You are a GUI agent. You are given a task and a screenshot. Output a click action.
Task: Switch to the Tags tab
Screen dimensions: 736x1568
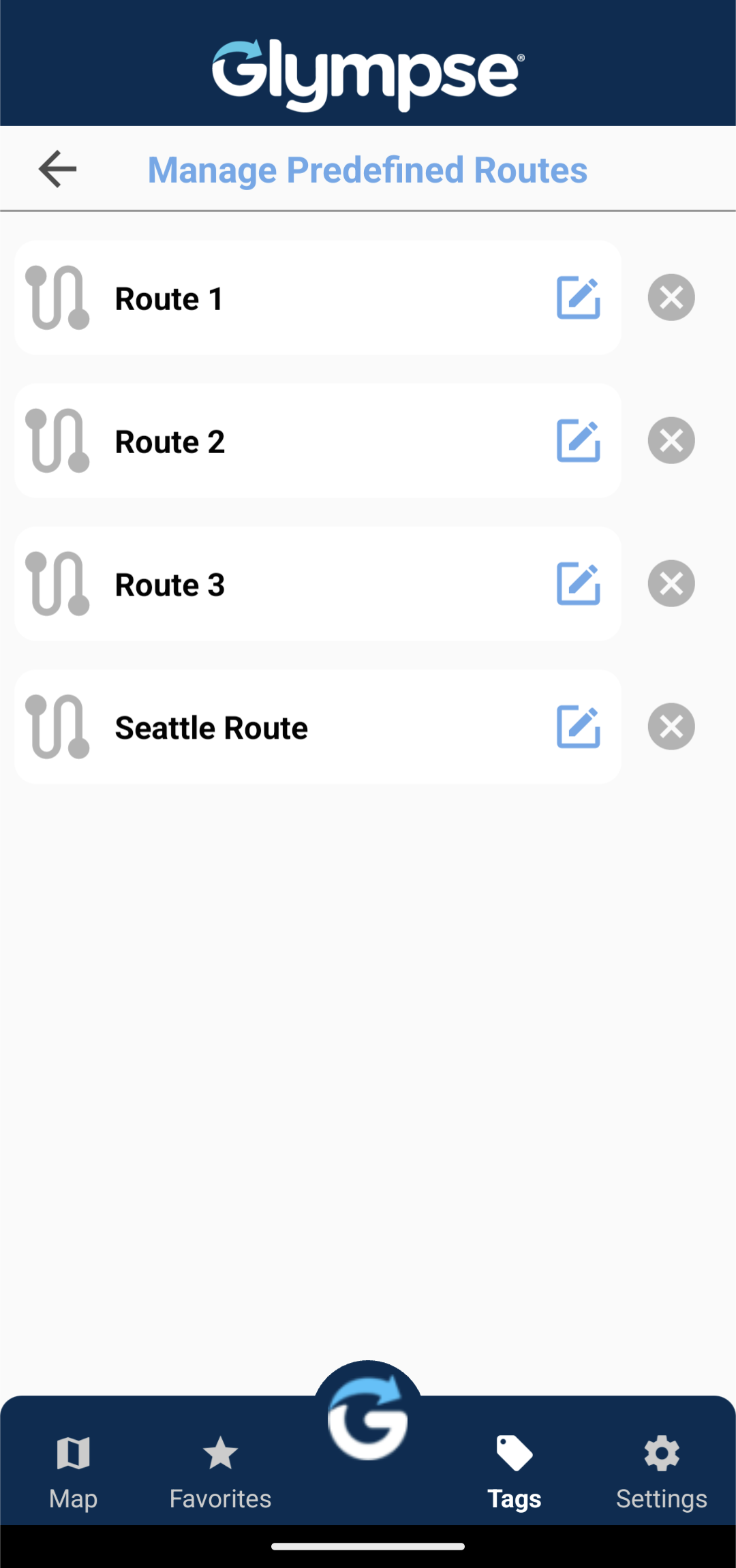tap(513, 1472)
